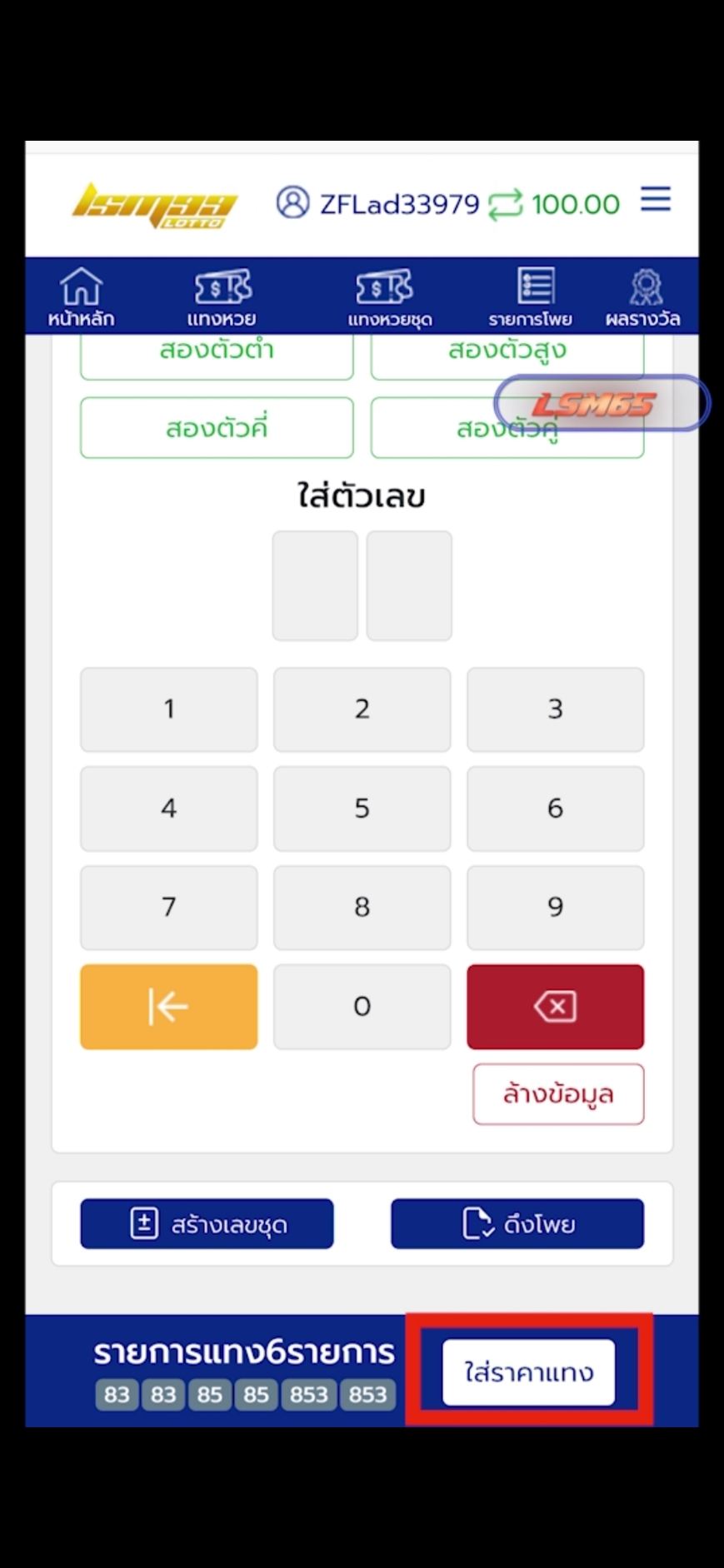Tap number 9 on keypad

pos(555,907)
